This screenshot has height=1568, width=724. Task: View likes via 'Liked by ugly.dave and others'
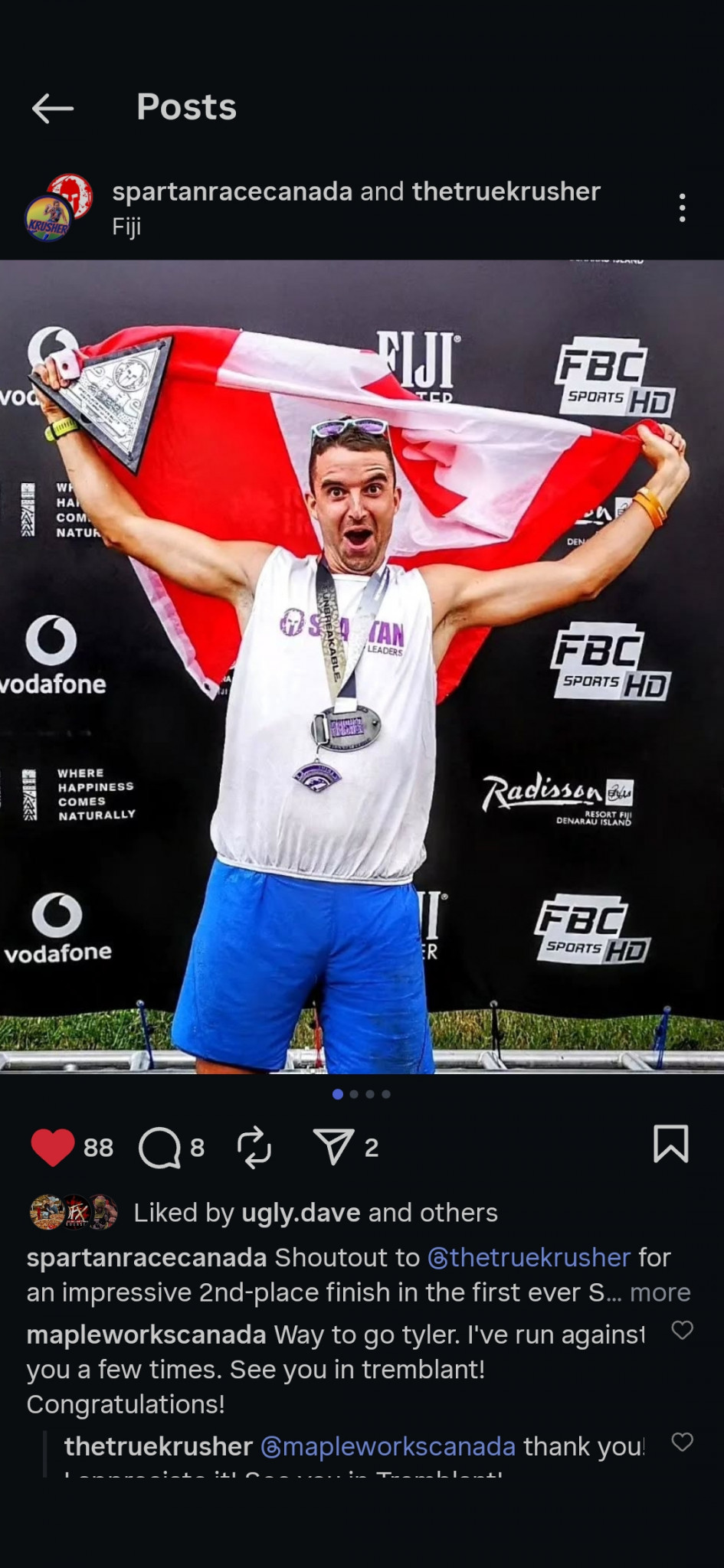(316, 1213)
